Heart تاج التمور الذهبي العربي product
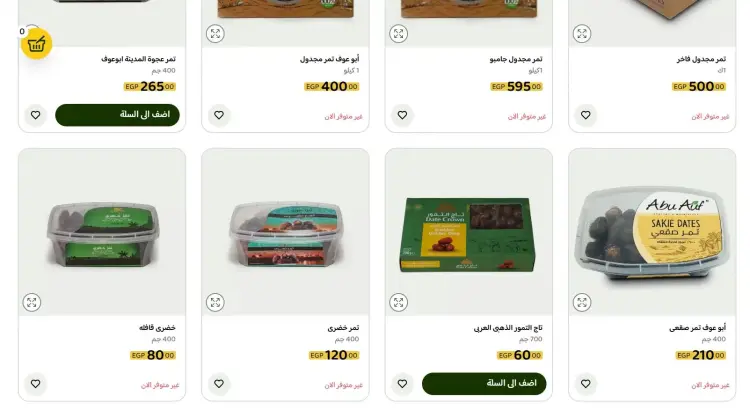Screen dimensions: 750x411 pyautogui.click(x=402, y=383)
